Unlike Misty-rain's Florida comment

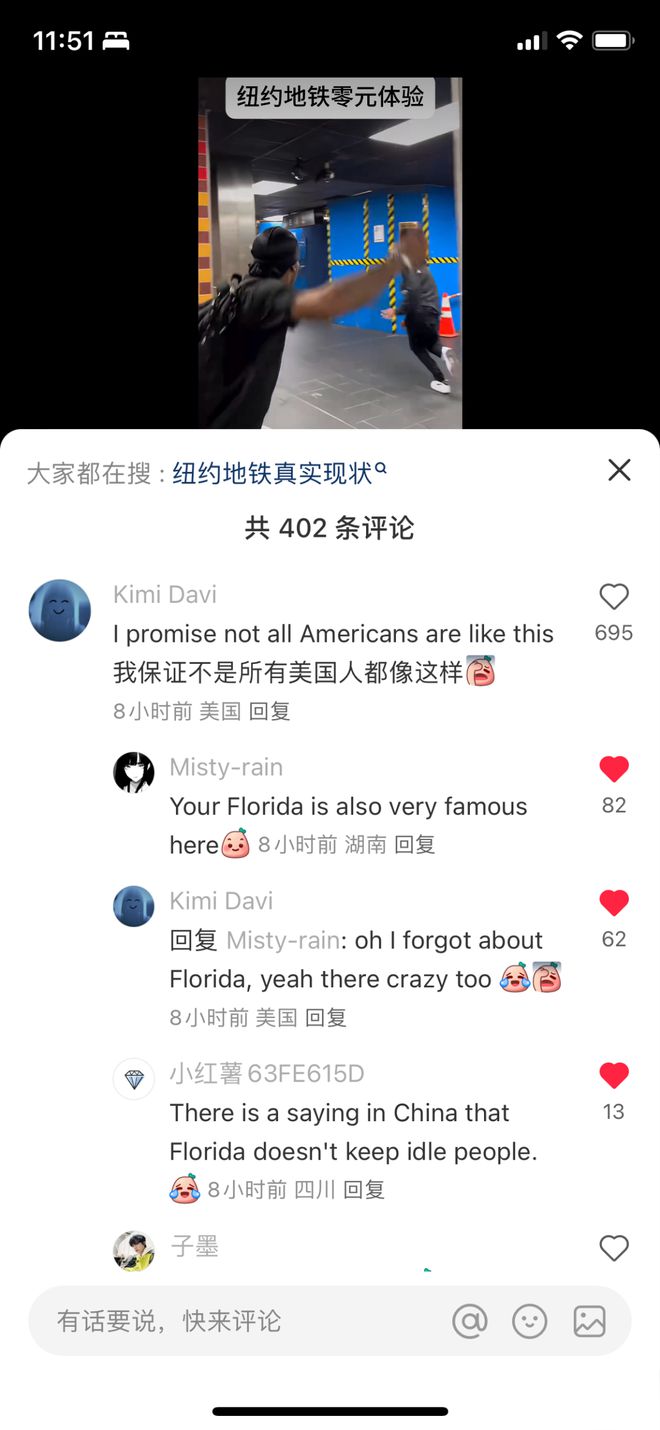(613, 769)
